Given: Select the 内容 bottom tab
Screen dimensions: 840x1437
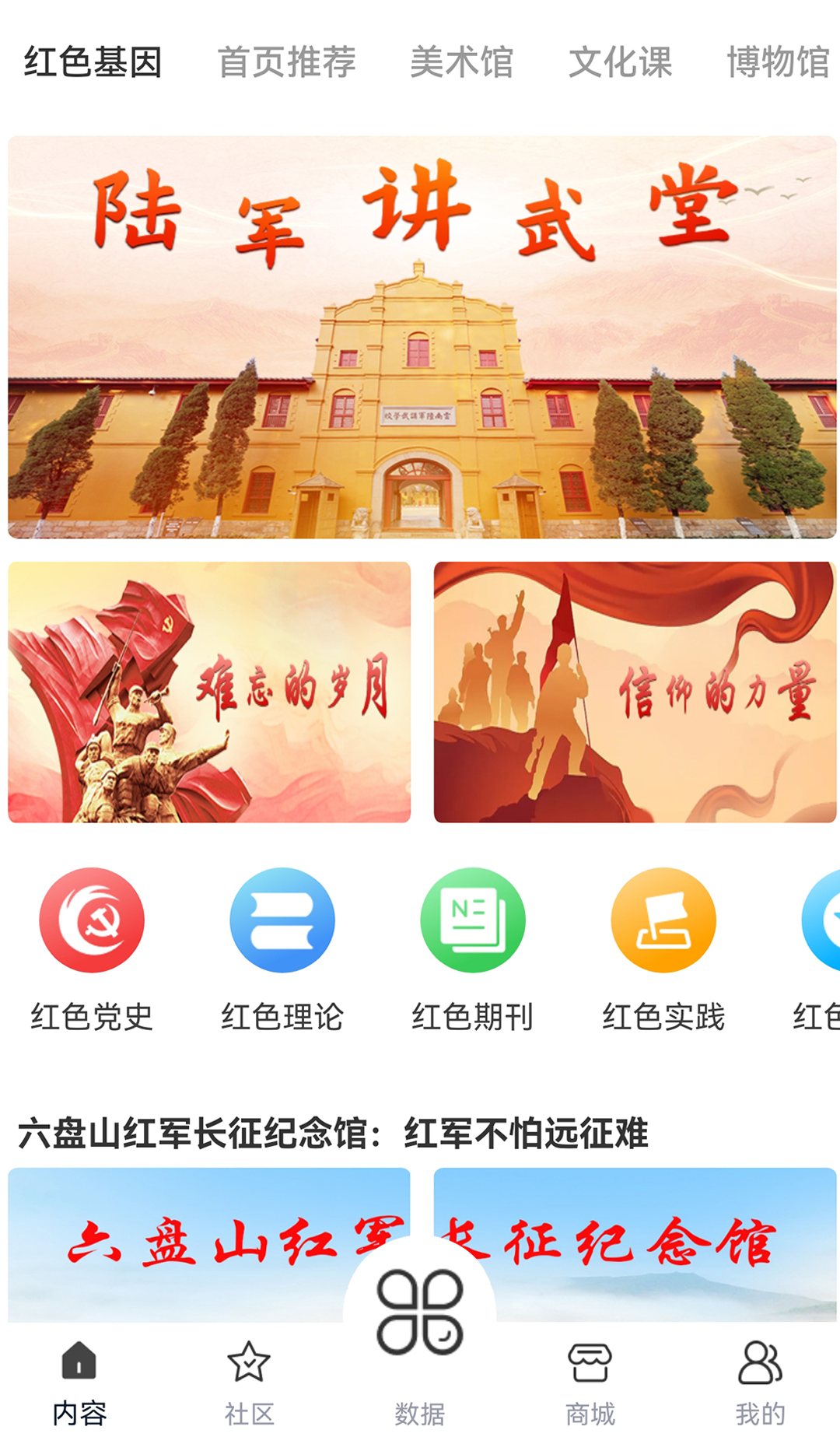Looking at the screenshot, I should coord(79,1382).
